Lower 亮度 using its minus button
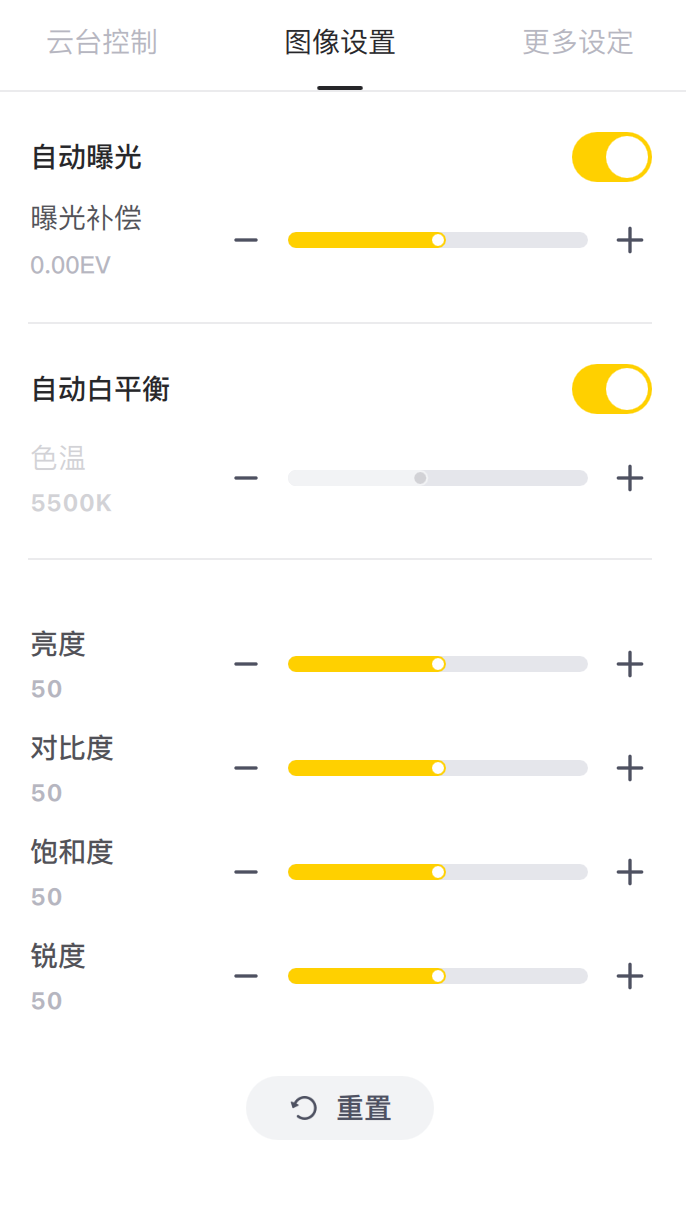Image resolution: width=686 pixels, height=1222 pixels. point(246,664)
